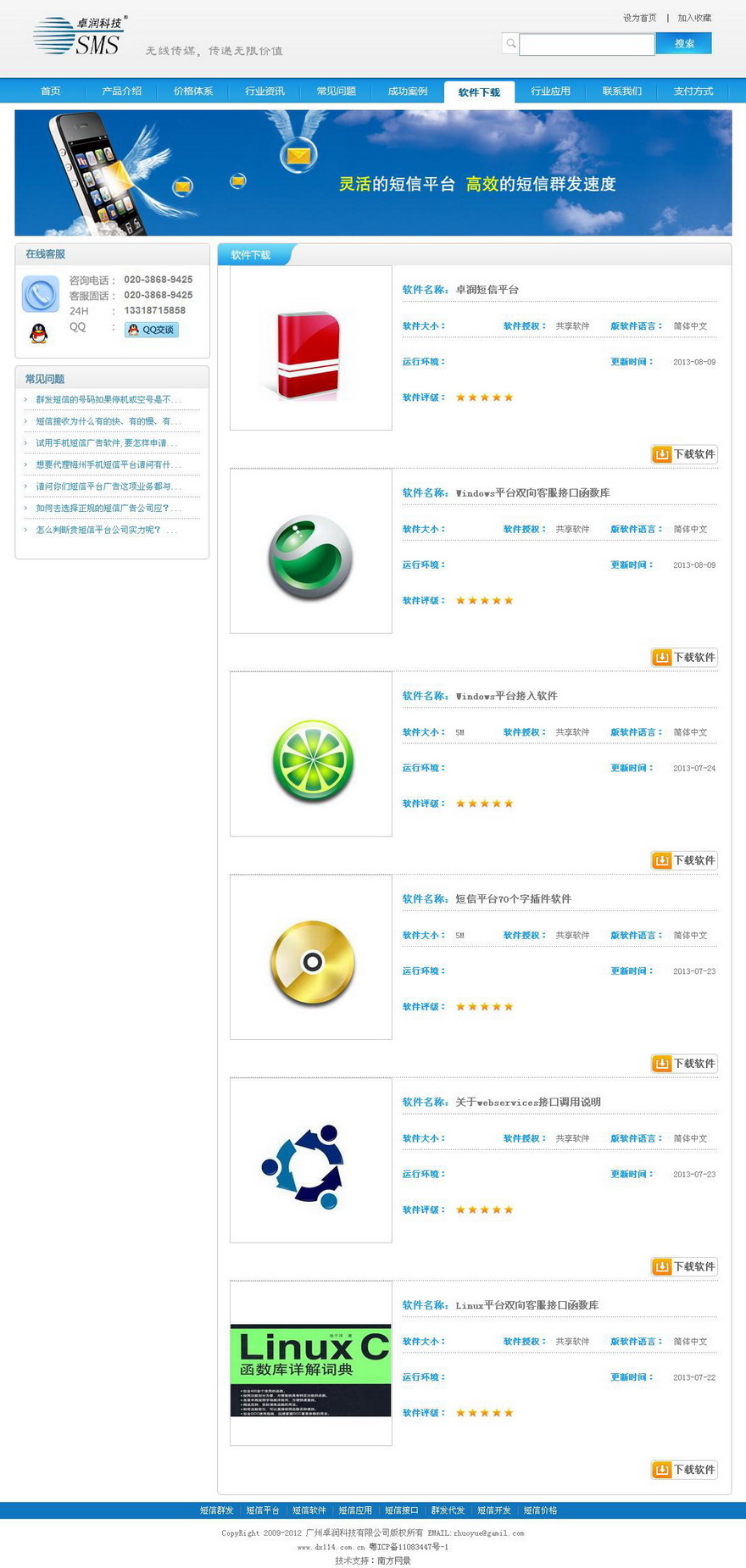
Task: Open the 常见问题 nav tab
Action: [x=337, y=92]
